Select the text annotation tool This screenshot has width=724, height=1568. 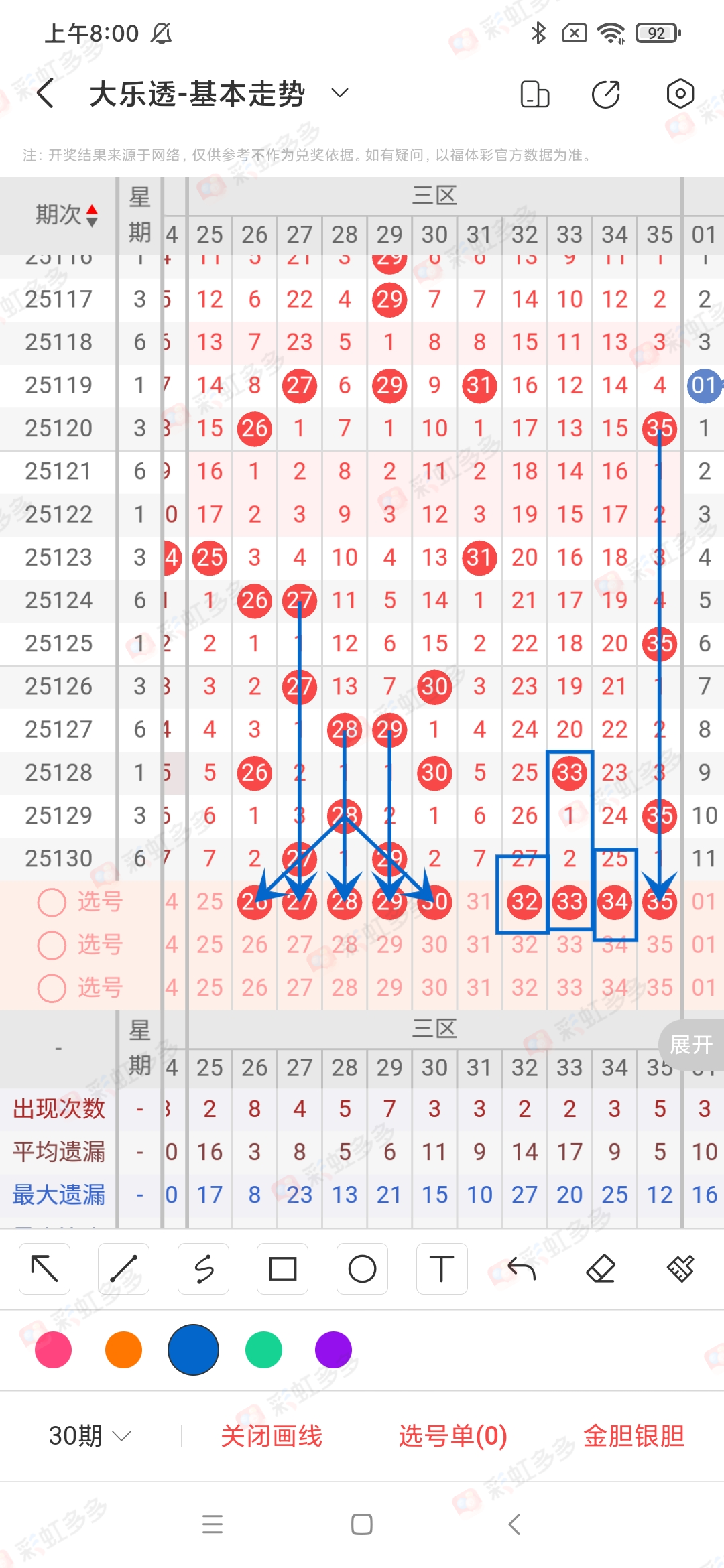pos(441,1268)
